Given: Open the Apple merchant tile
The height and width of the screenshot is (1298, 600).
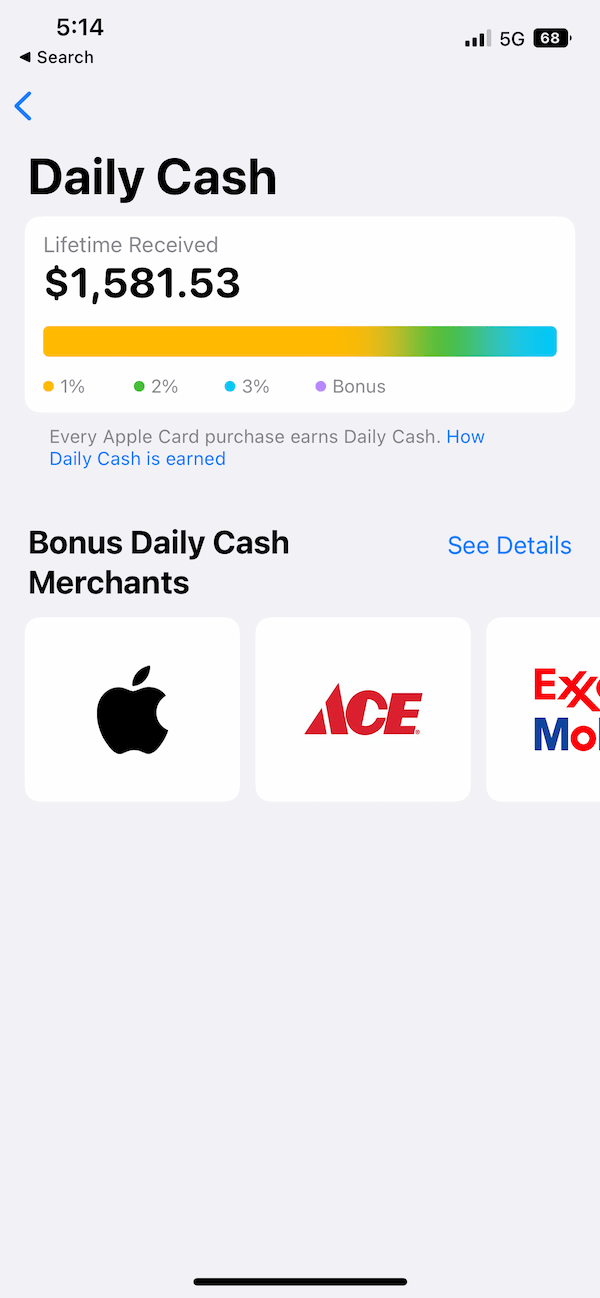Looking at the screenshot, I should [132, 709].
